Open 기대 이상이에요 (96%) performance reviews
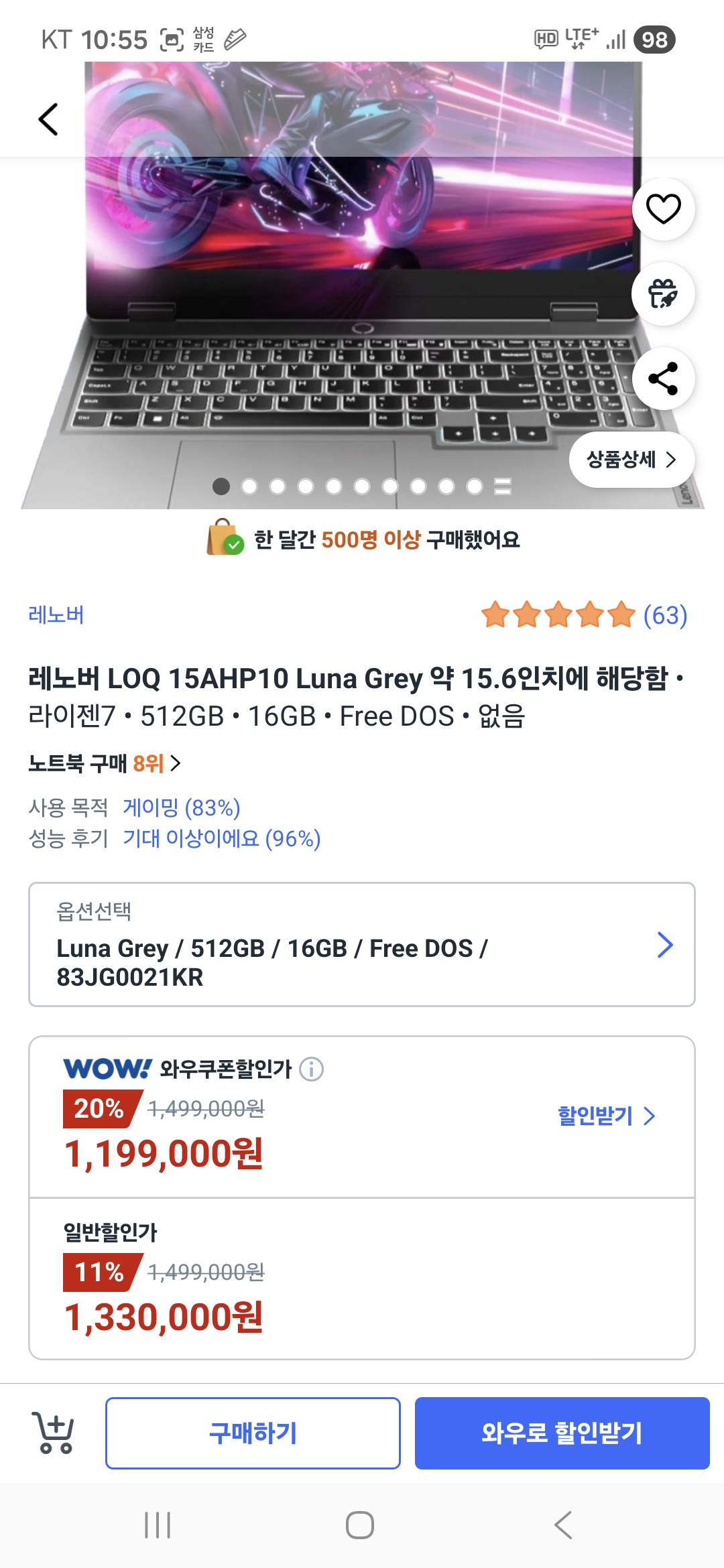Screen dimensions: 724x1568 (x=221, y=838)
